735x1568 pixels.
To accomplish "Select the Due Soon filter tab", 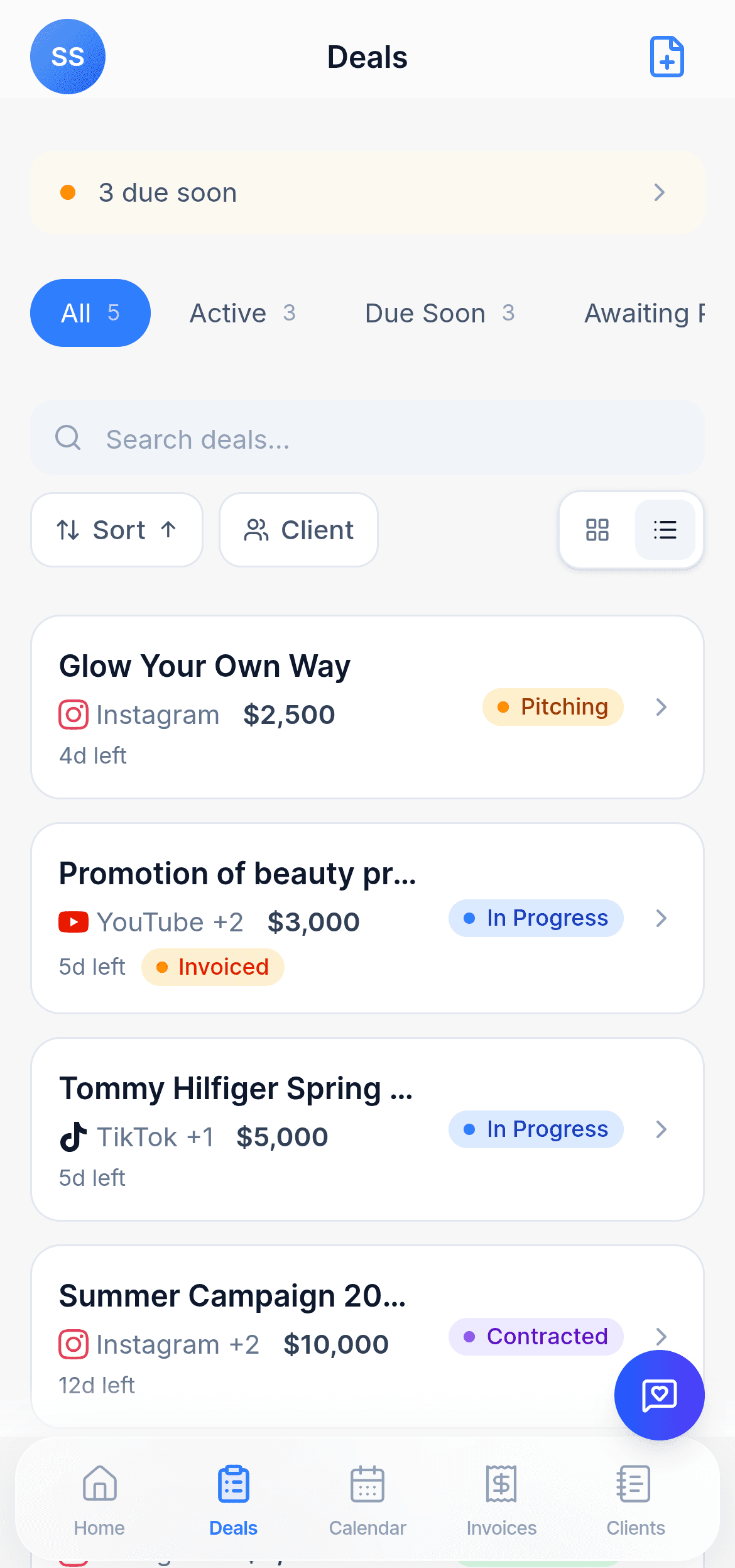I will coord(438,313).
